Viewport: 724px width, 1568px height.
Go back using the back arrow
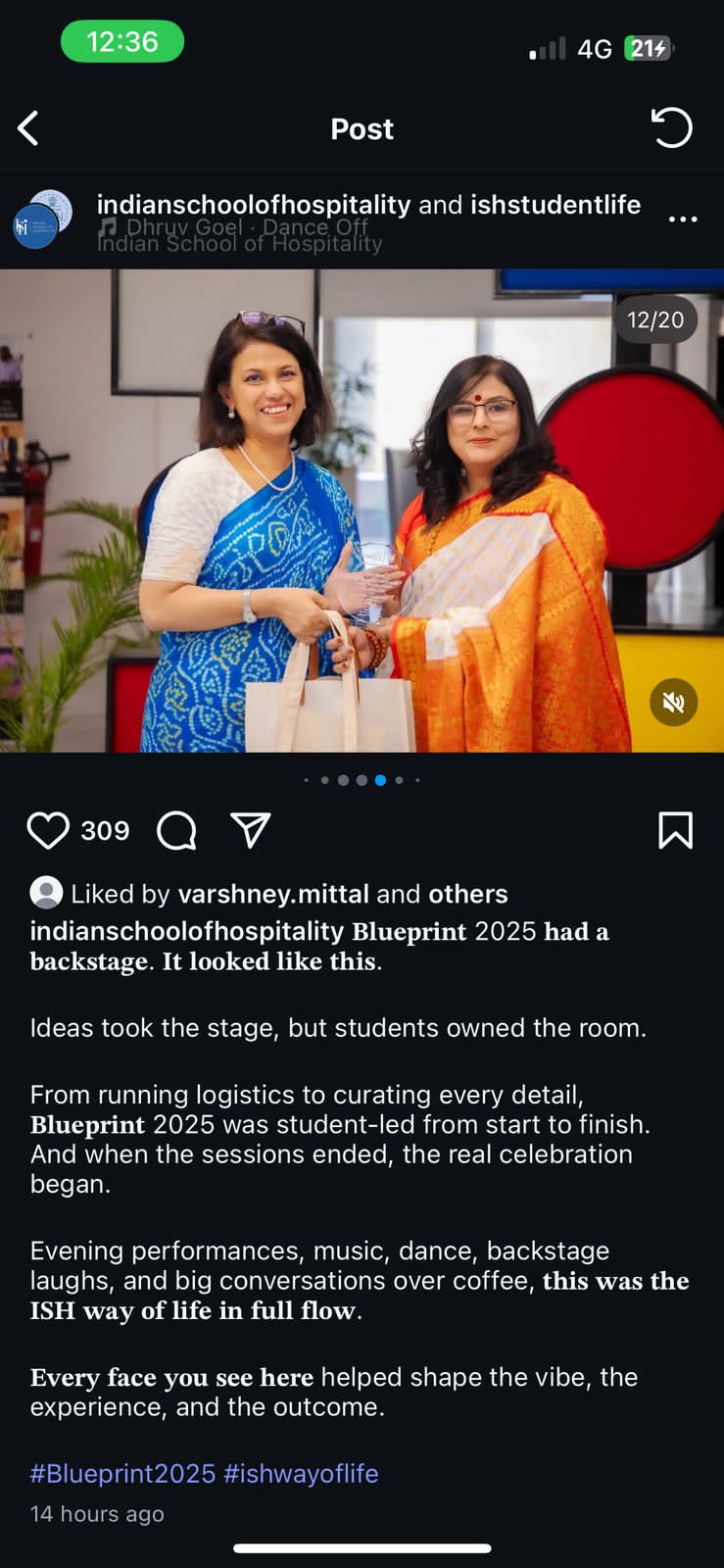[28, 128]
